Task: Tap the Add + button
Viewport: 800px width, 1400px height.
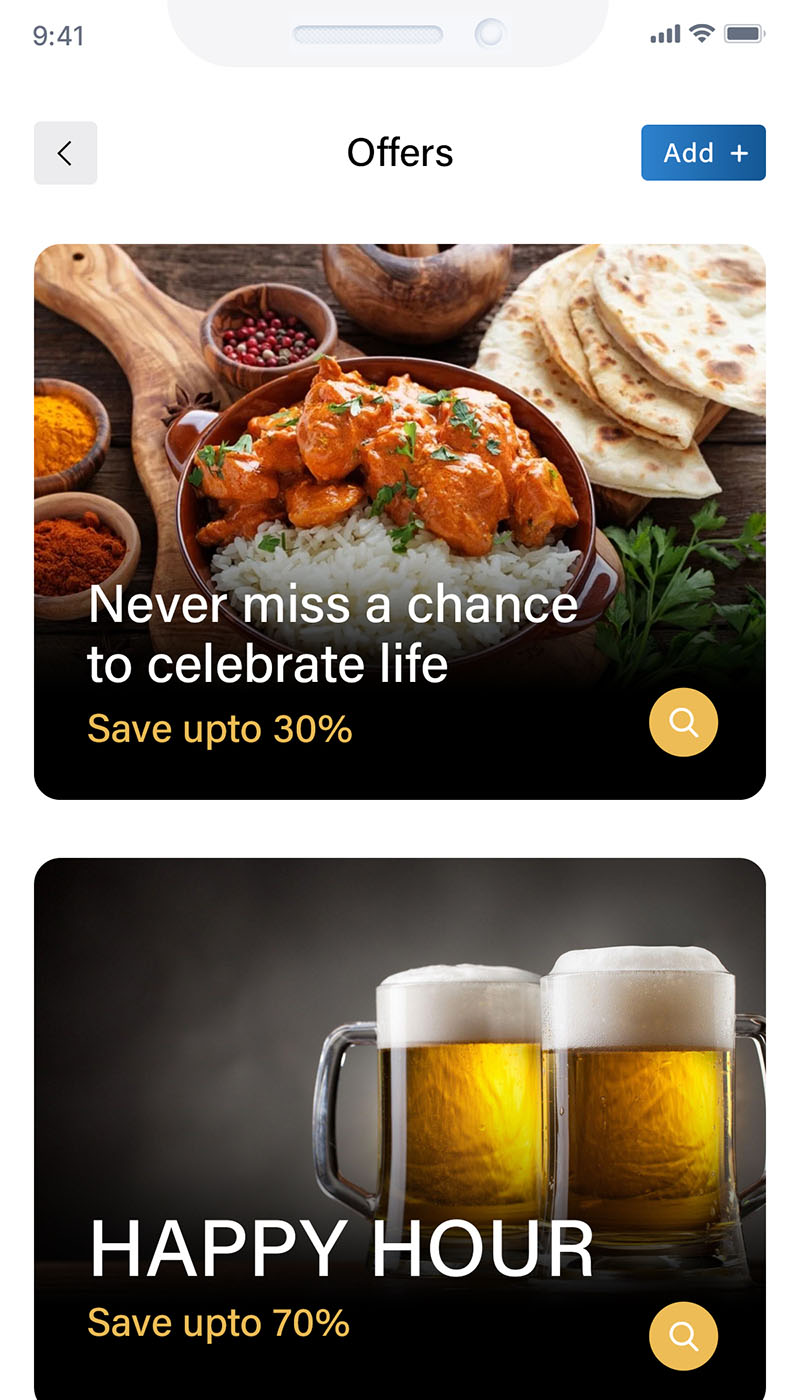Action: [x=703, y=153]
